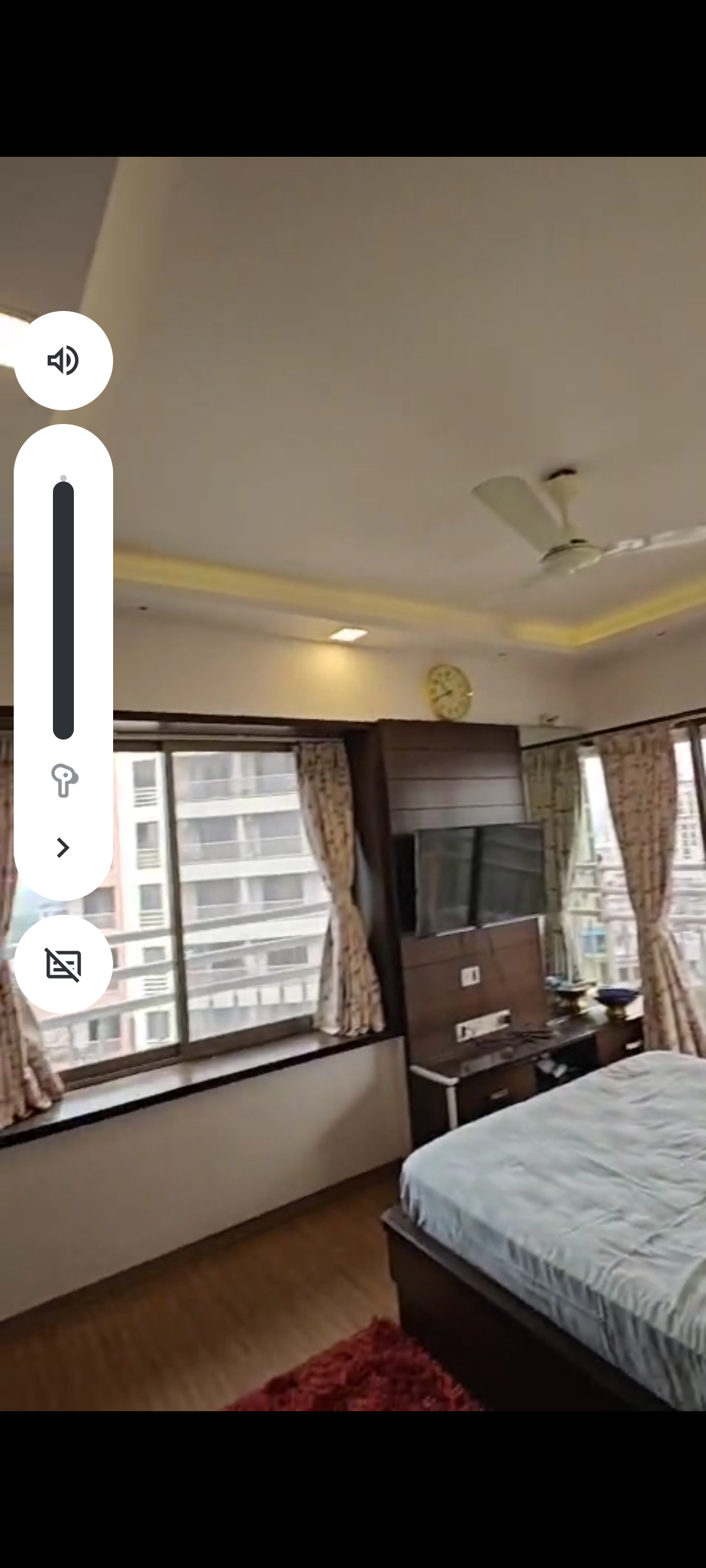Set media volume on the vertical slider
706x1568 pixels.
click(x=63, y=610)
